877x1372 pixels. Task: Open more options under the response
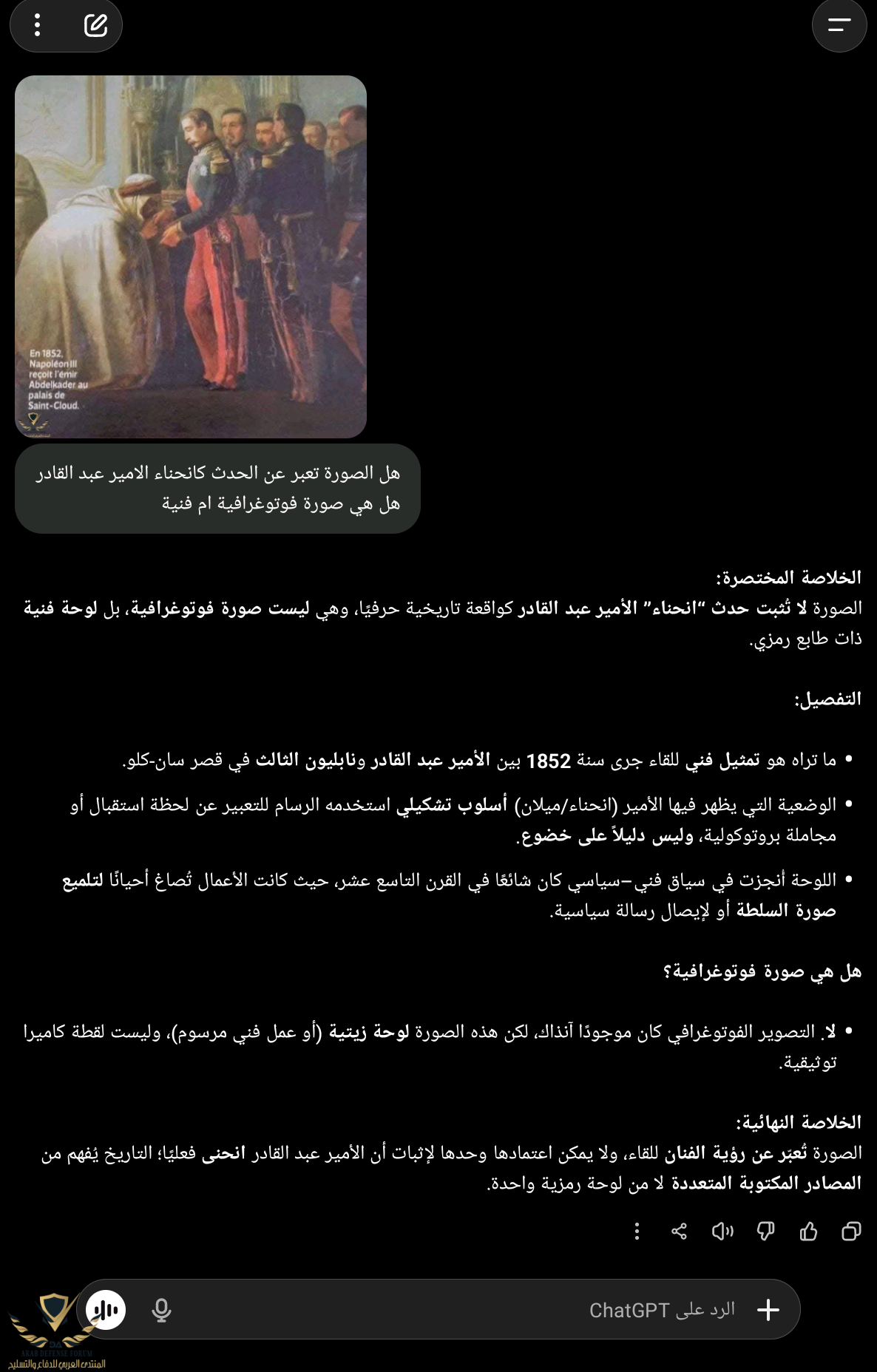[637, 1231]
